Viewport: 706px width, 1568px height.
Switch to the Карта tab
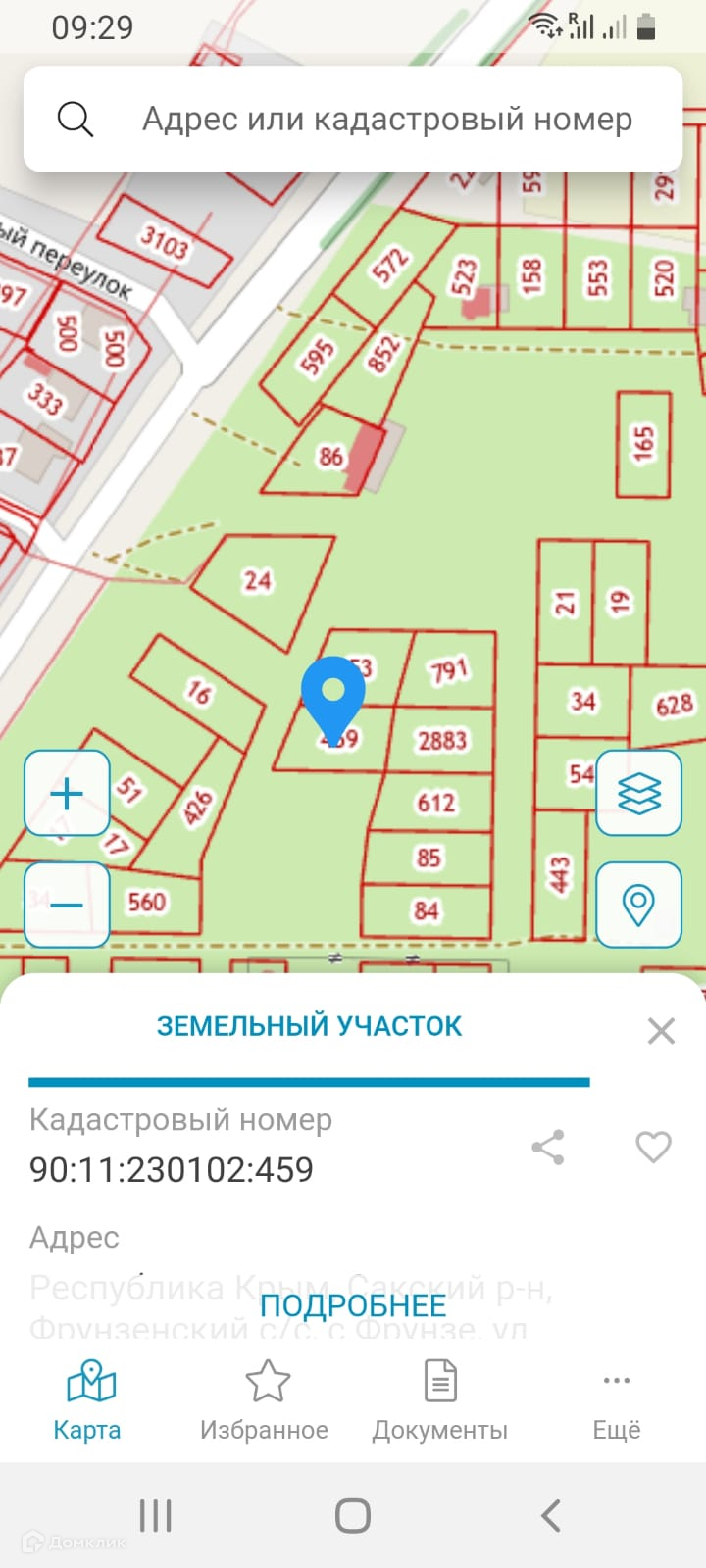(88, 1401)
